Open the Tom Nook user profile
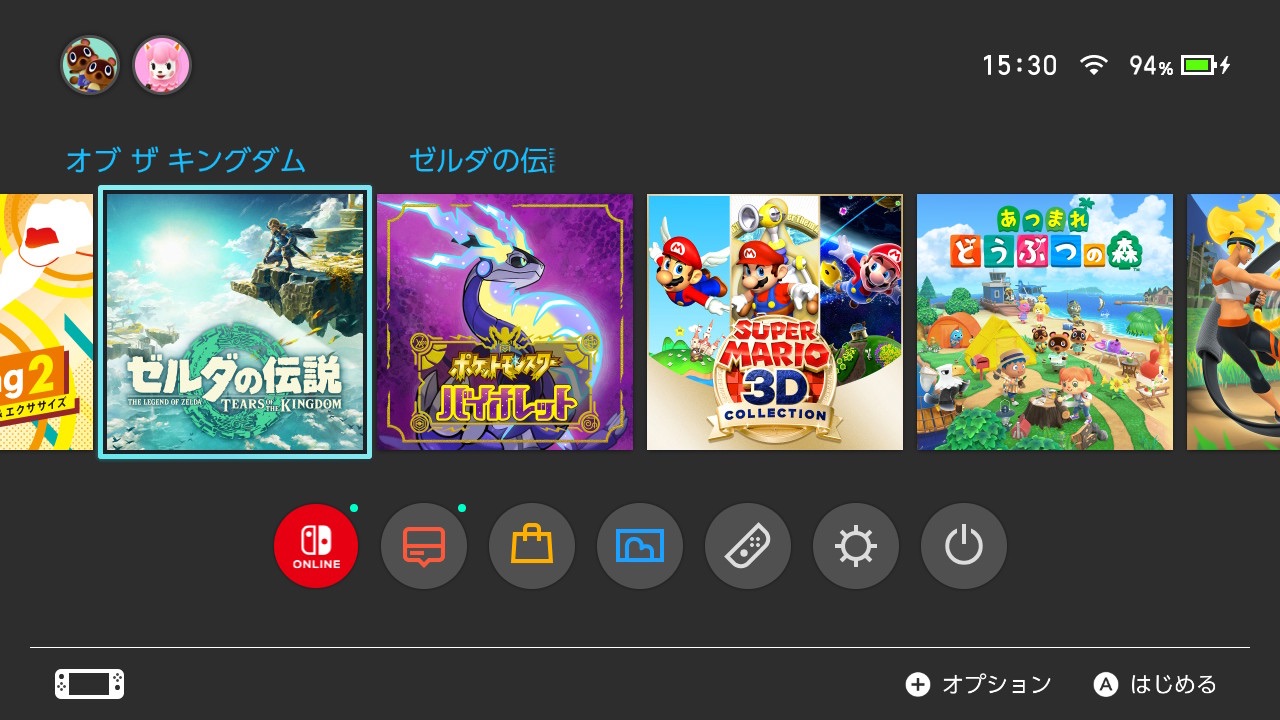 [90, 66]
